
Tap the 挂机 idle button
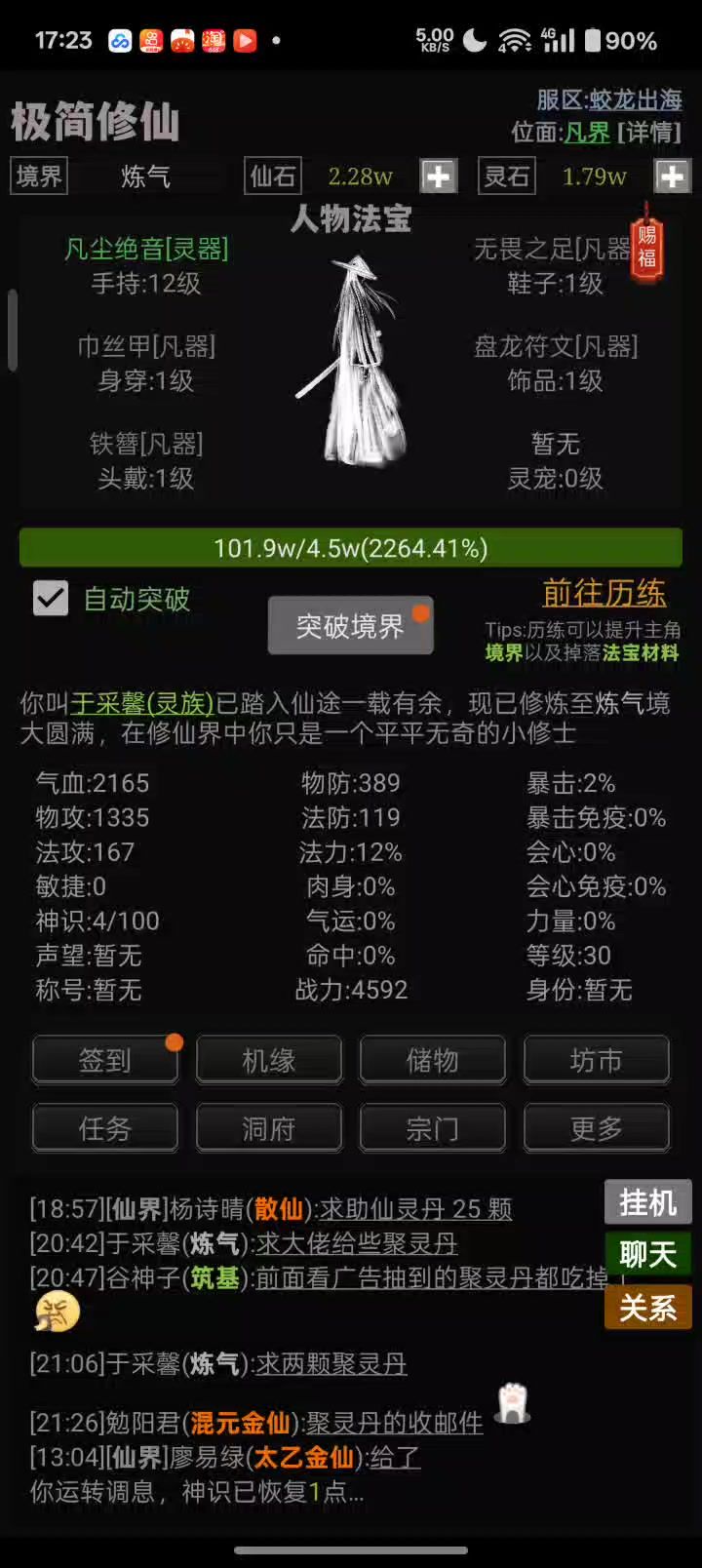point(647,1202)
